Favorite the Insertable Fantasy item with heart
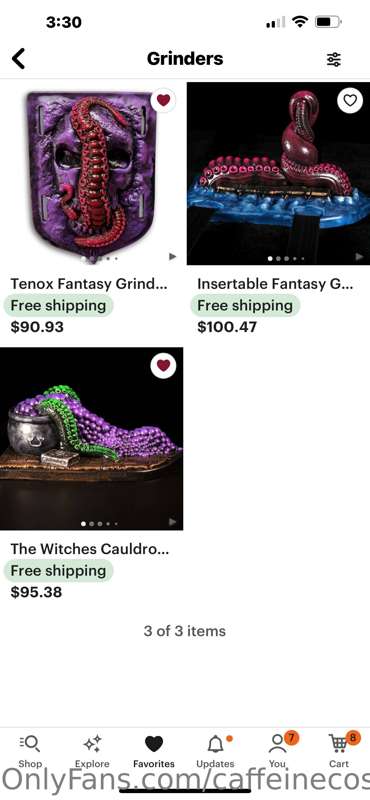 point(350,101)
